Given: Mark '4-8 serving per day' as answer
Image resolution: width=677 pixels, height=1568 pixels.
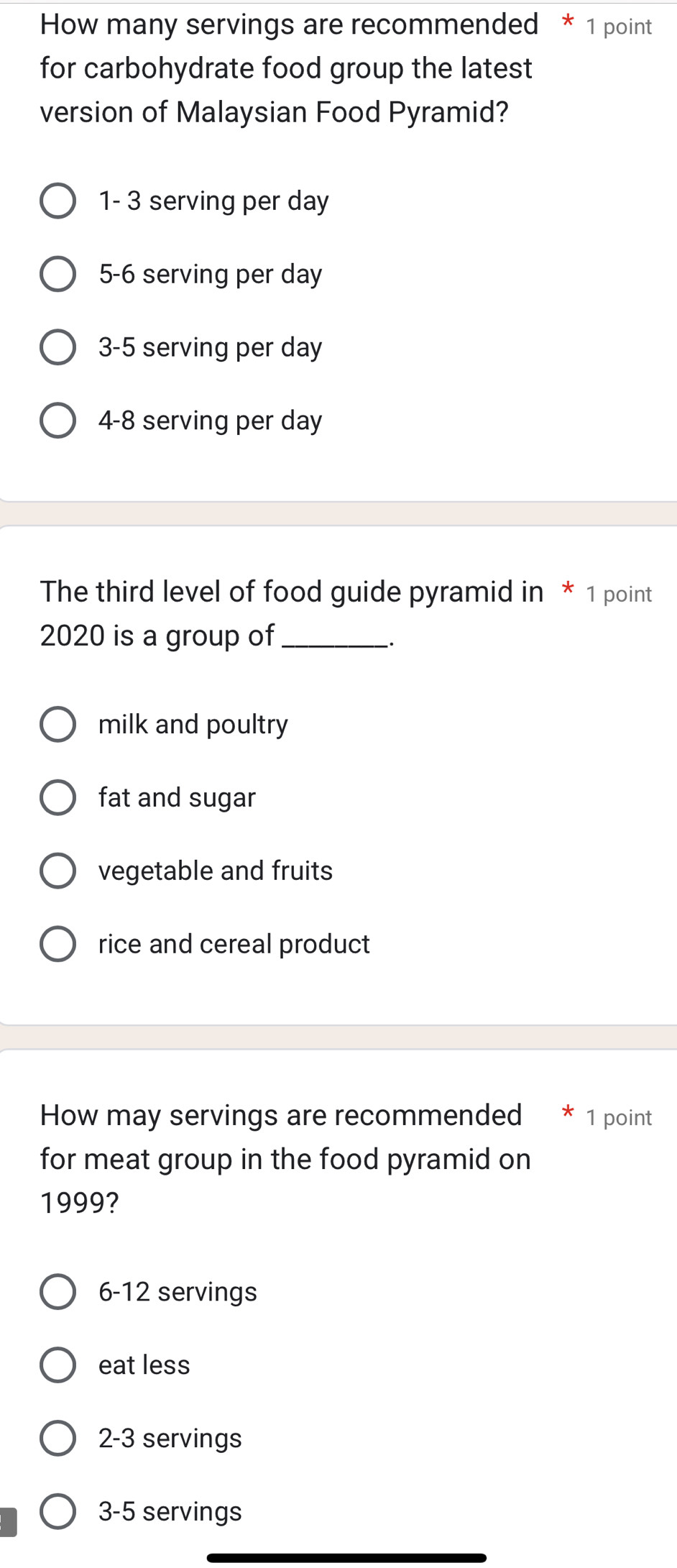Looking at the screenshot, I should (x=57, y=421).
